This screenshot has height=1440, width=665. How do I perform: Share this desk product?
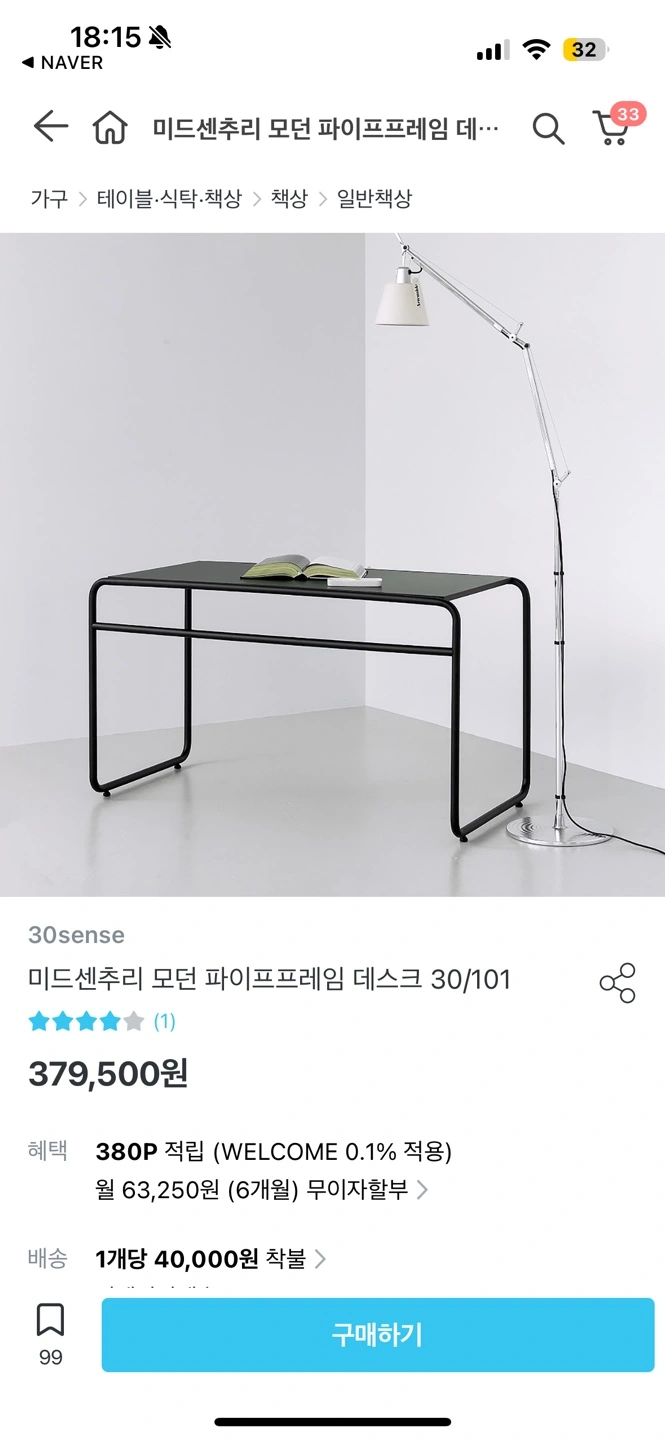[x=617, y=982]
